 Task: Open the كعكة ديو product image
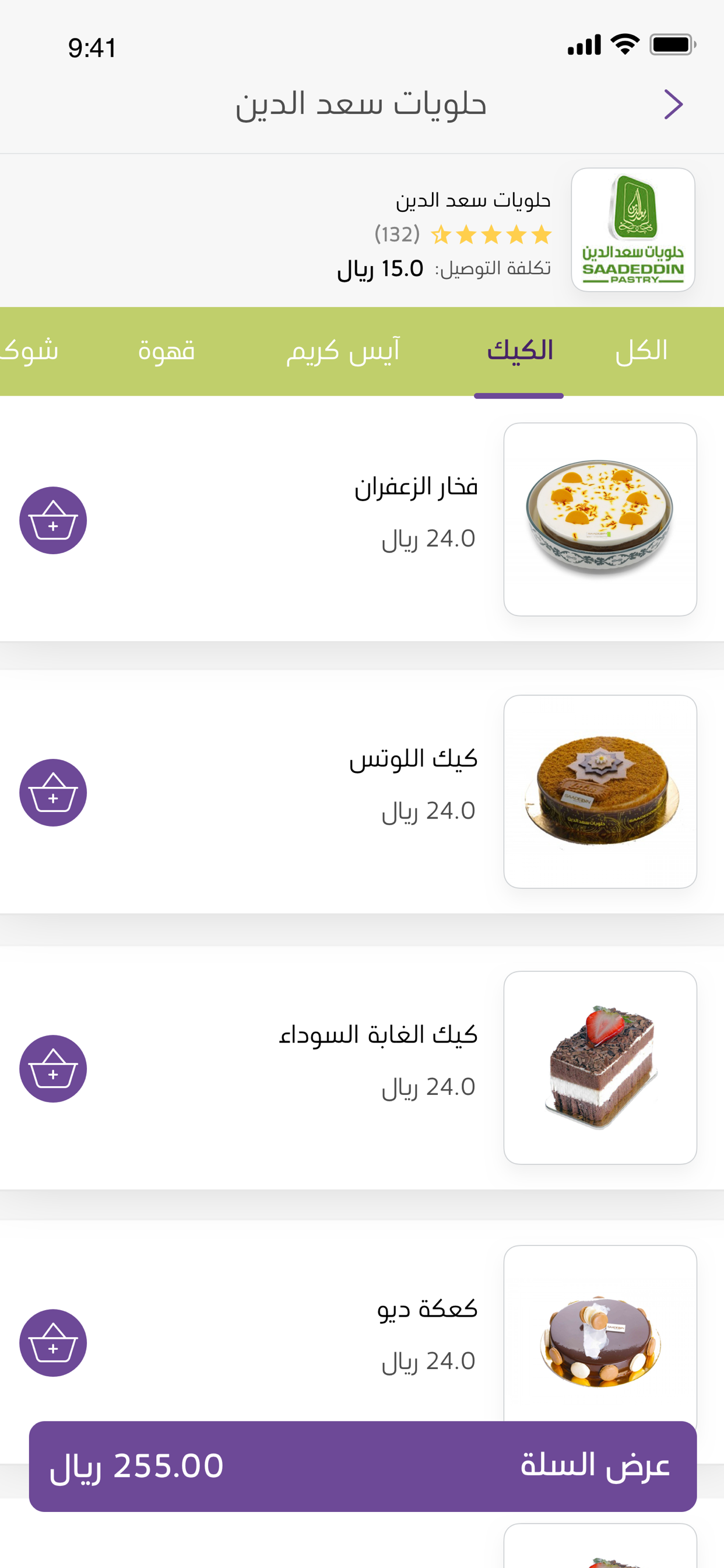coord(600,1333)
